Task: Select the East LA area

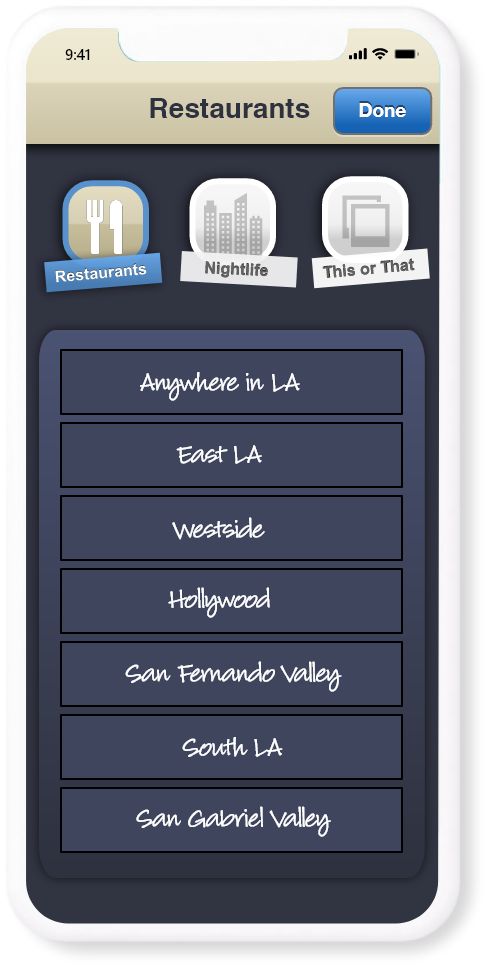Action: (x=231, y=455)
